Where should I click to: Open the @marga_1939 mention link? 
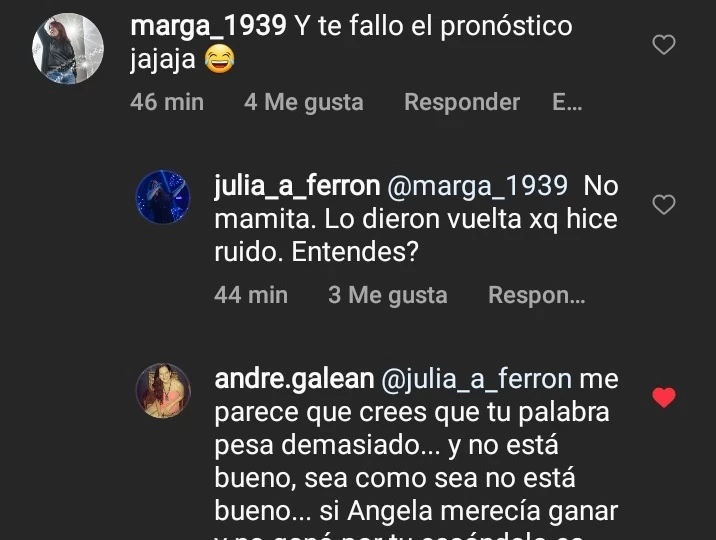(477, 186)
